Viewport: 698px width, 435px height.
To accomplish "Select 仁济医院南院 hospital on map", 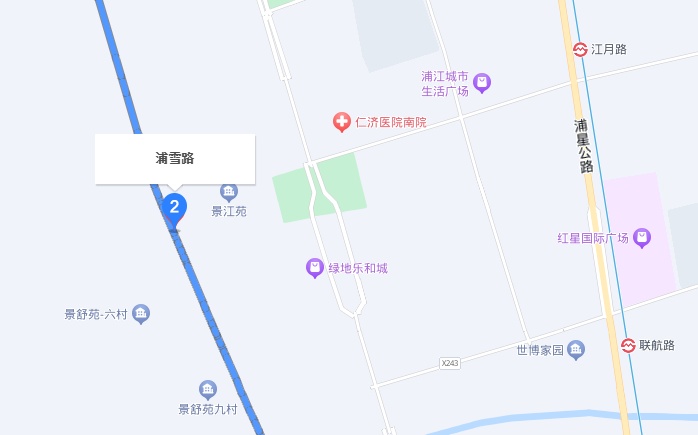I will 342,122.
